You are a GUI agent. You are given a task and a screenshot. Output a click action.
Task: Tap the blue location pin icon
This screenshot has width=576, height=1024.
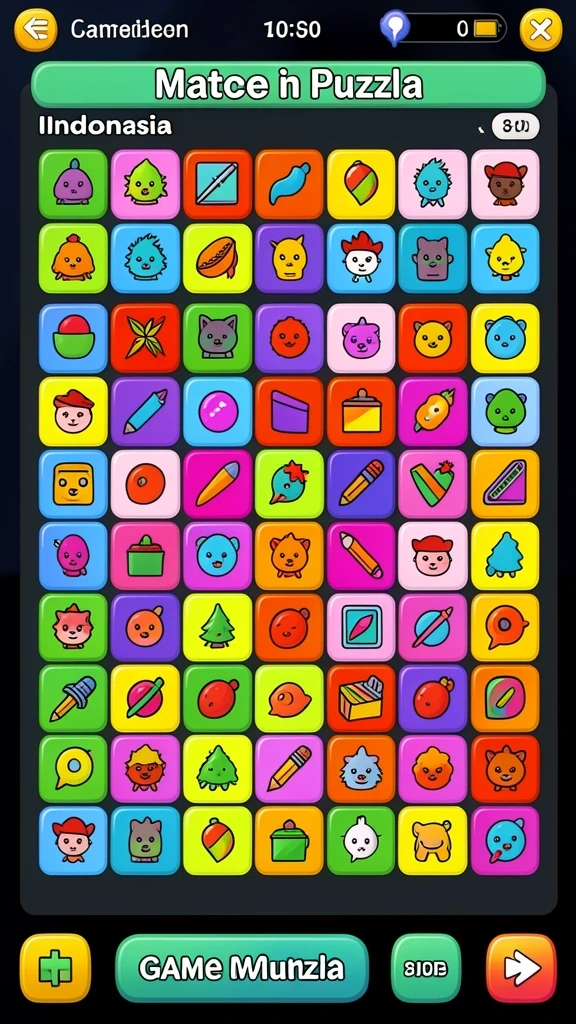(394, 28)
